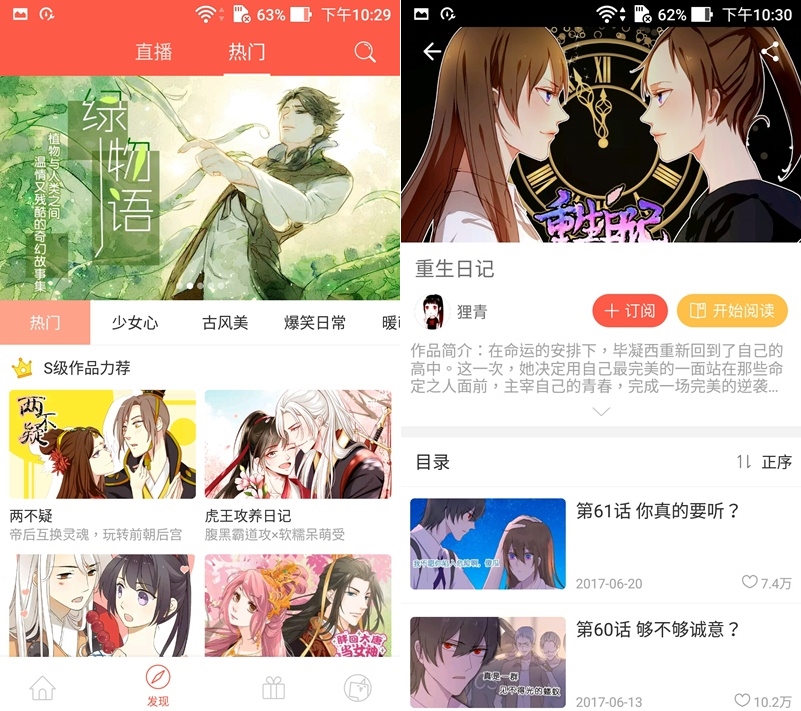Toggle the 正序 chapter sort order
801x711 pixels.
[x=764, y=462]
